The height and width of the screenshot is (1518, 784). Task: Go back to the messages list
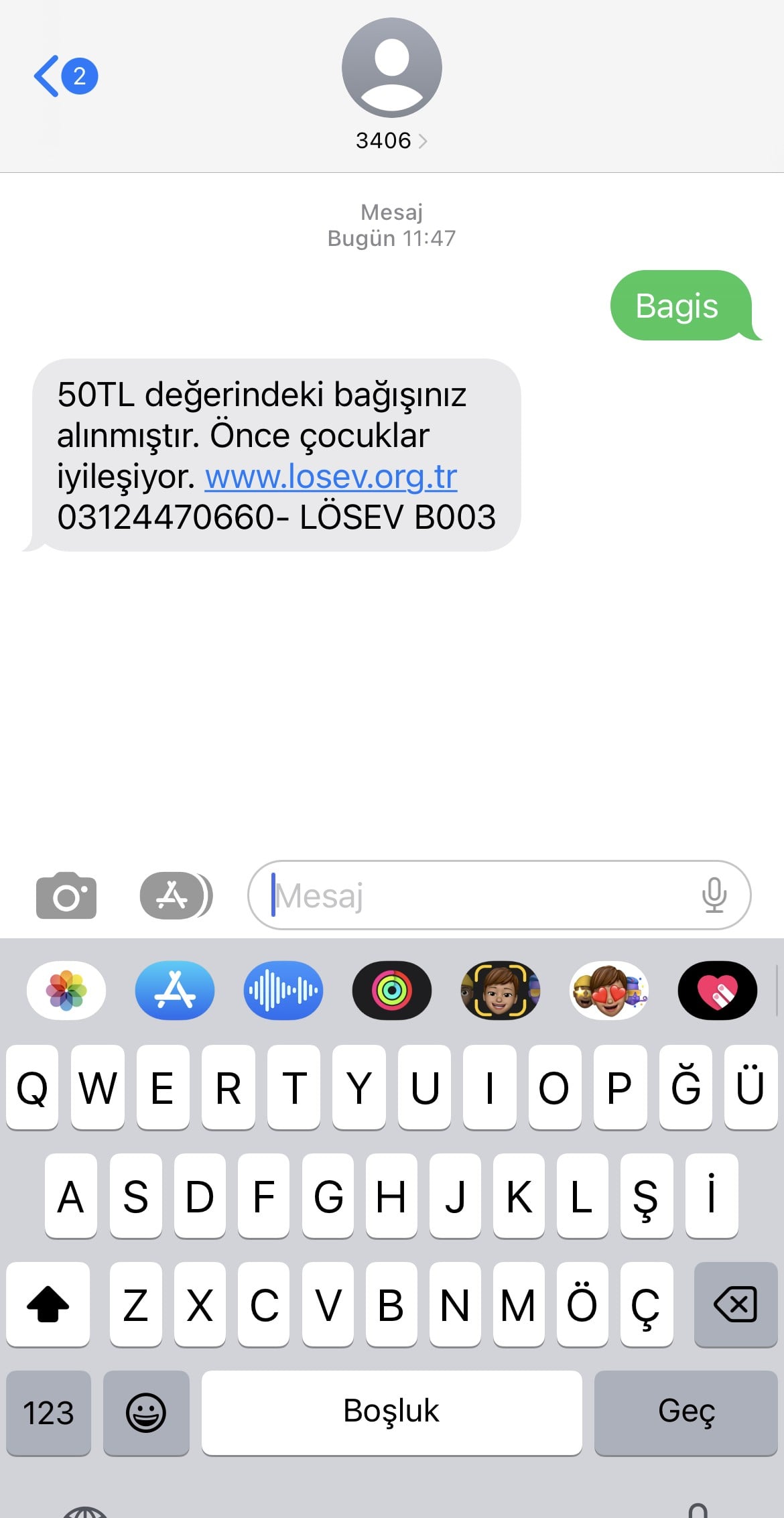[x=64, y=76]
